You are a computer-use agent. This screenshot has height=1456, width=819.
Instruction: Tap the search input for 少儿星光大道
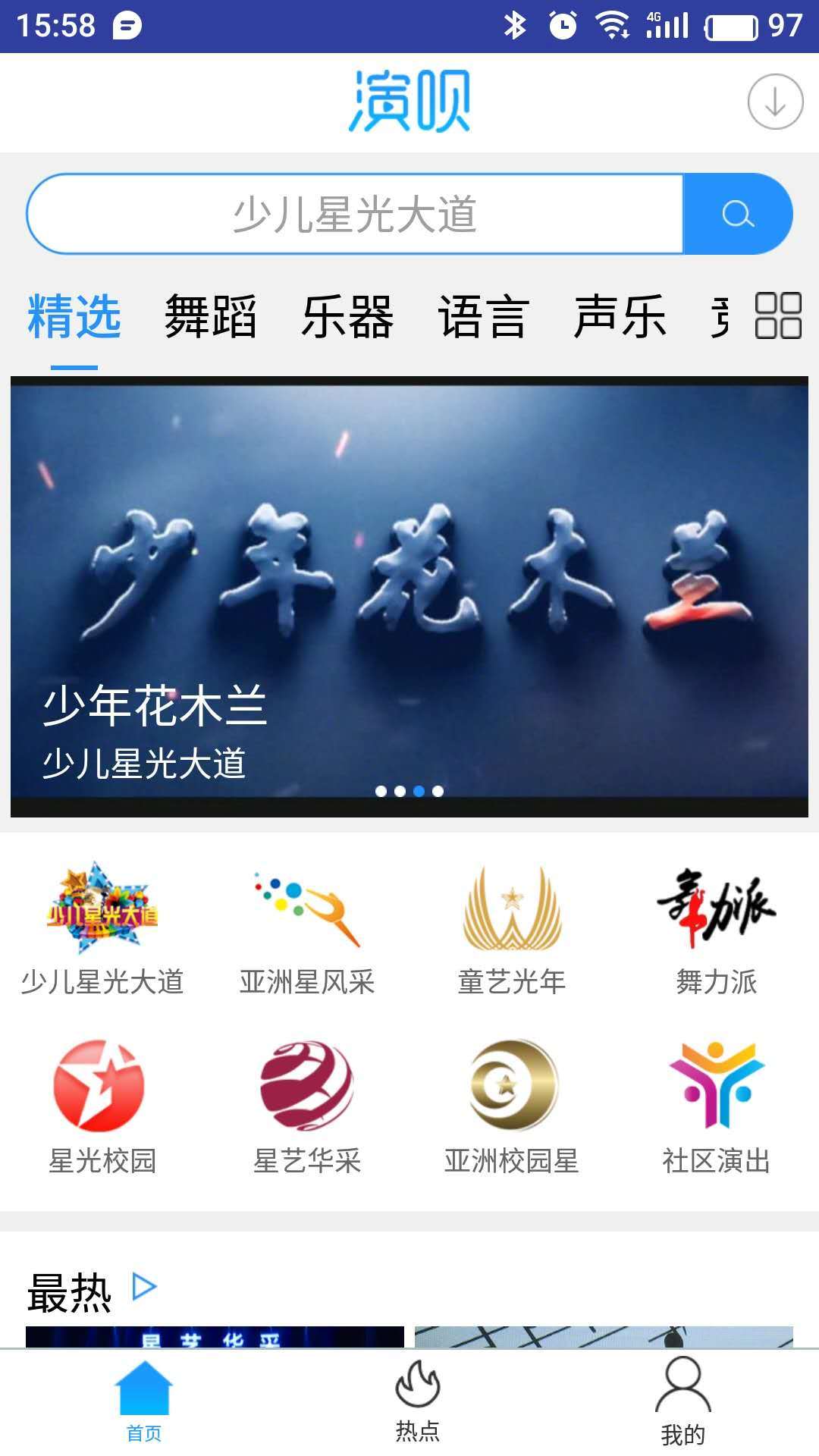tap(356, 214)
